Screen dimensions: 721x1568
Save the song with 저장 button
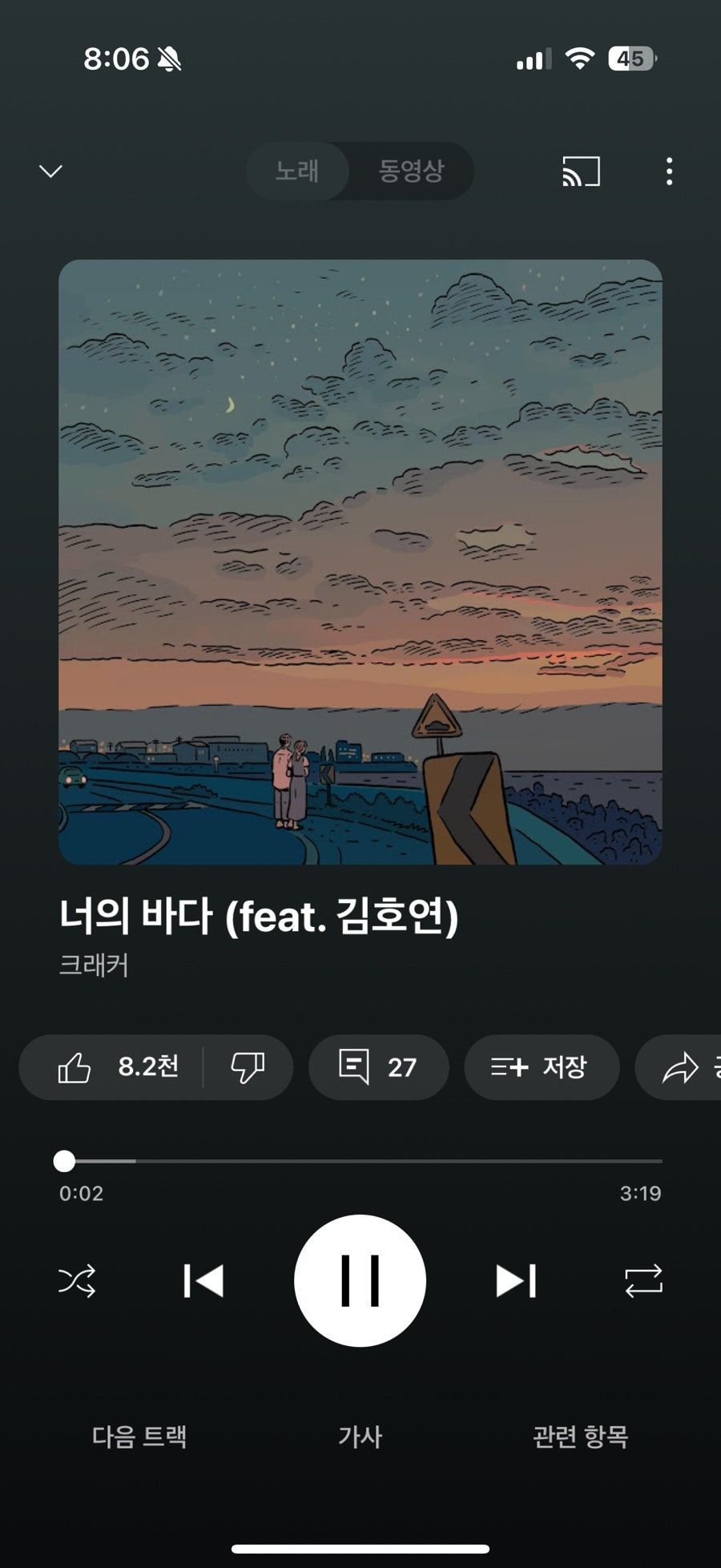[x=542, y=1067]
